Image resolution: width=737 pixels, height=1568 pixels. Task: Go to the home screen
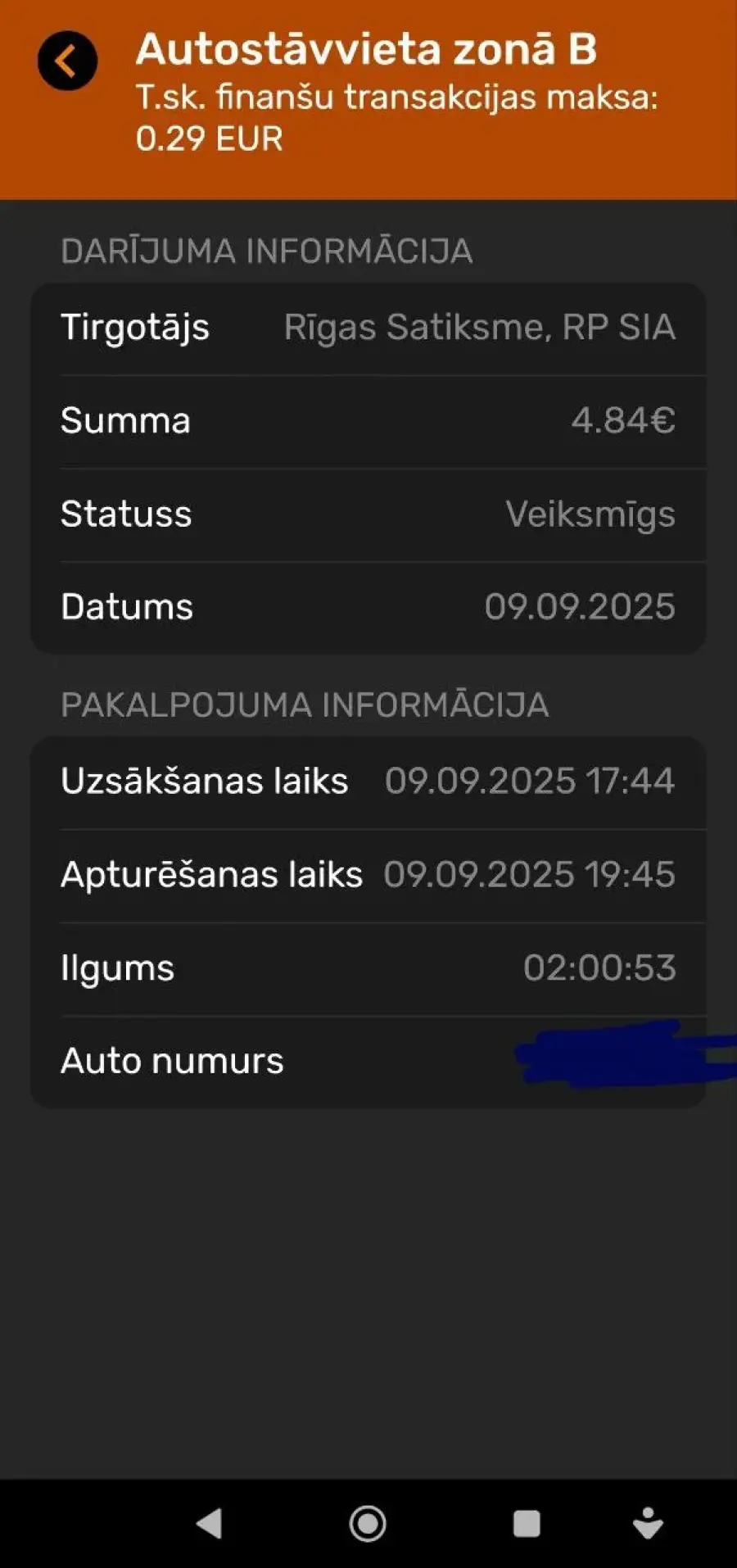click(368, 1524)
